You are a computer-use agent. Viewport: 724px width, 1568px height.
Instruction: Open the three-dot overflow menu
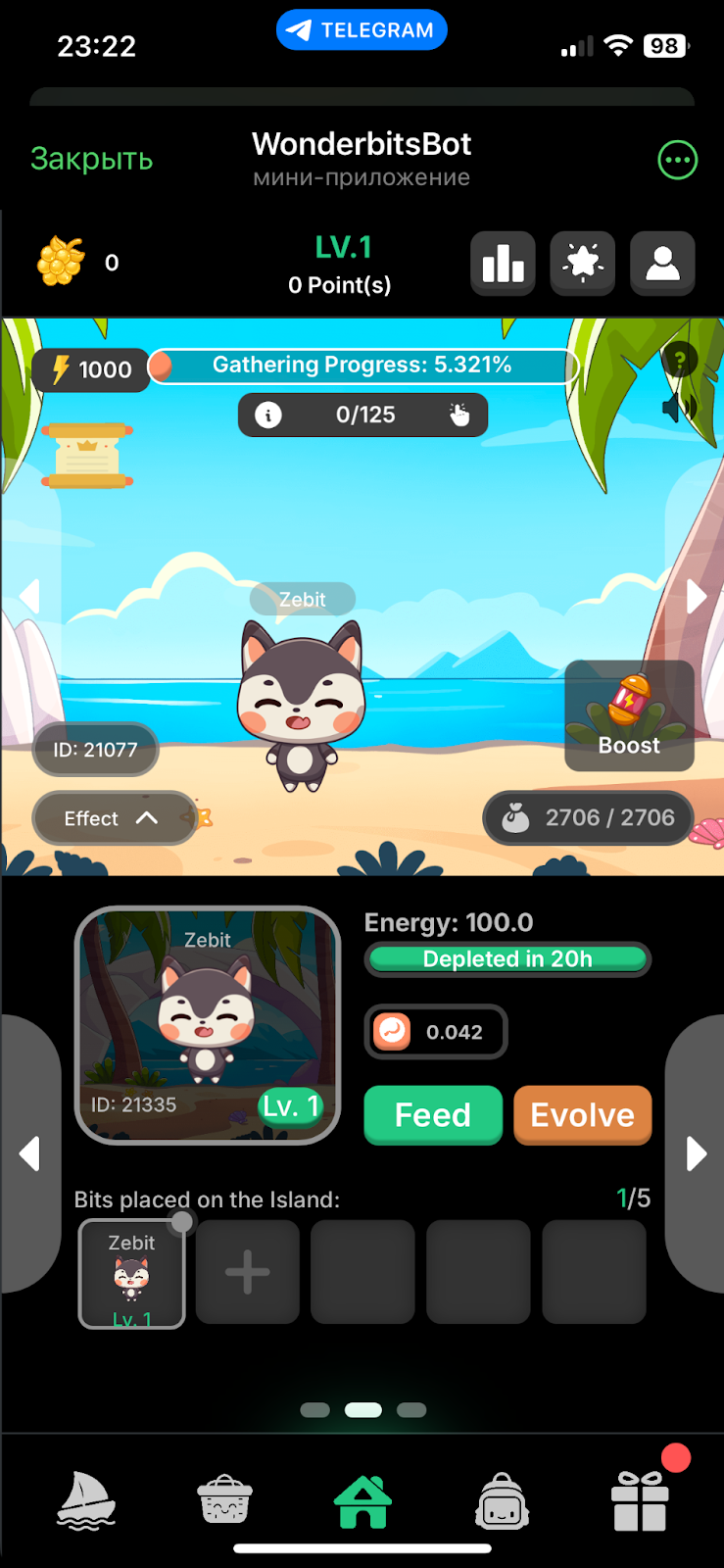(677, 160)
